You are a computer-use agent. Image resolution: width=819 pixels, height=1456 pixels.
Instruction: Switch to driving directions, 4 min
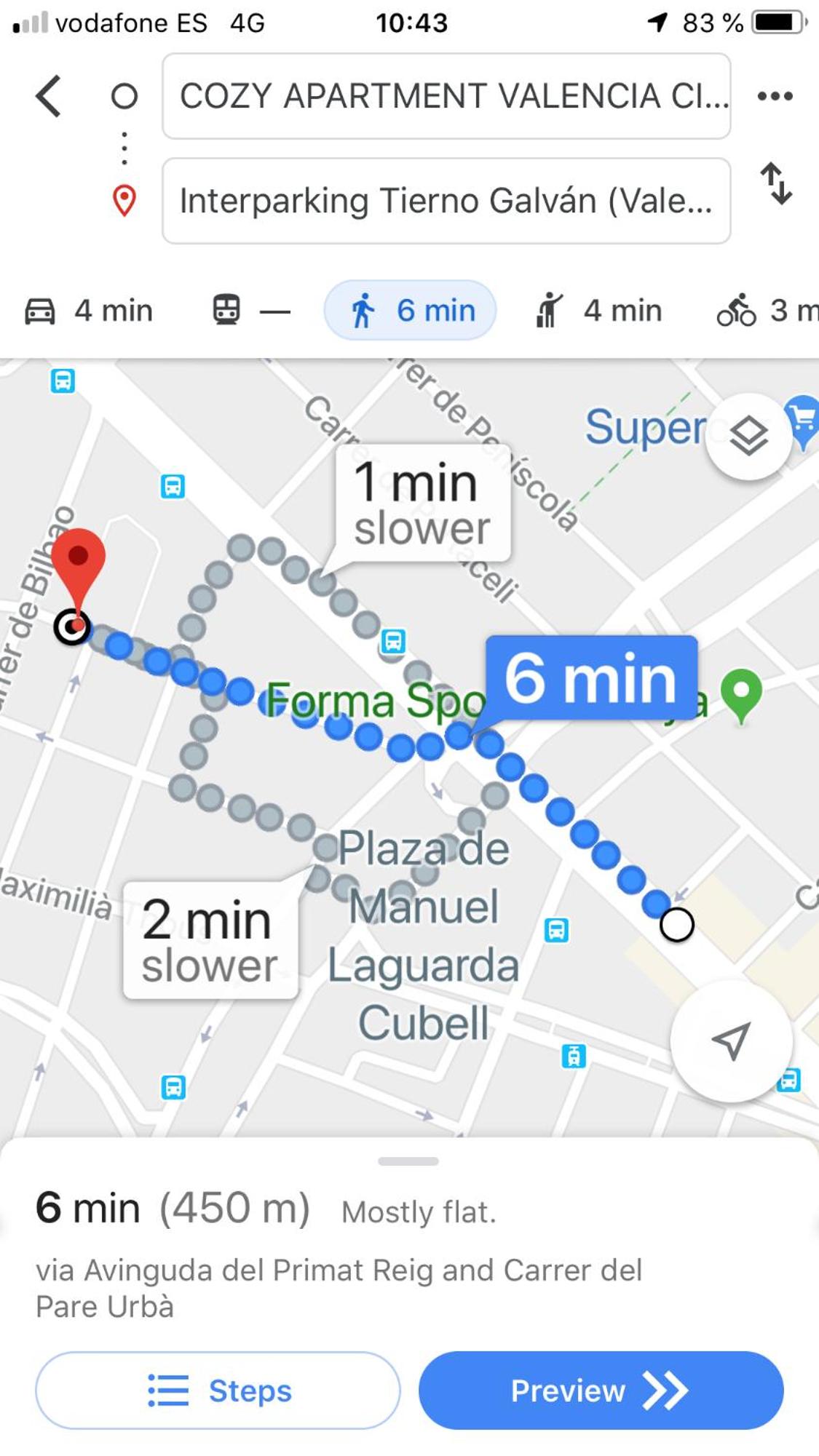click(x=89, y=311)
